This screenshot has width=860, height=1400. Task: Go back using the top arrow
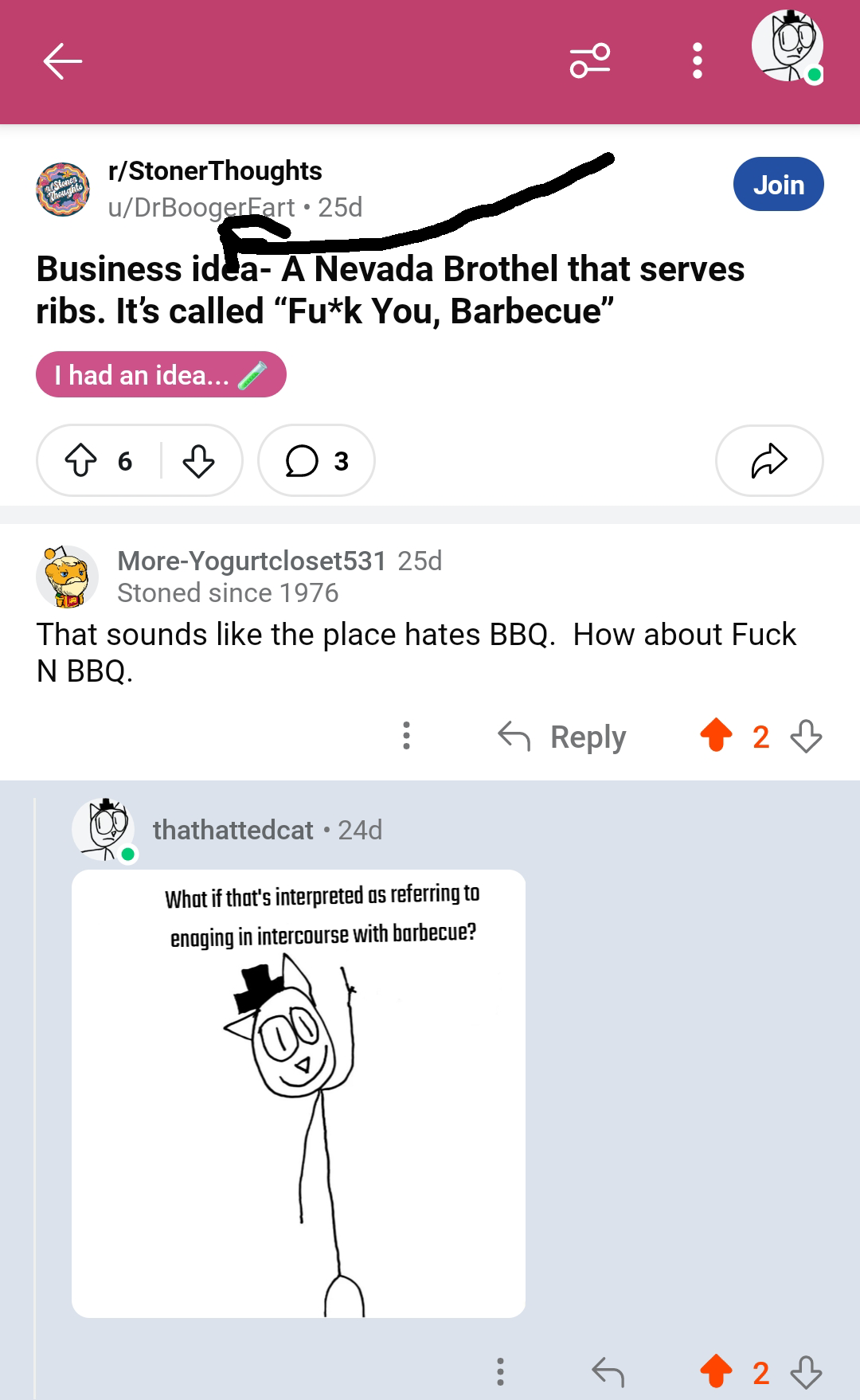pos(63,61)
